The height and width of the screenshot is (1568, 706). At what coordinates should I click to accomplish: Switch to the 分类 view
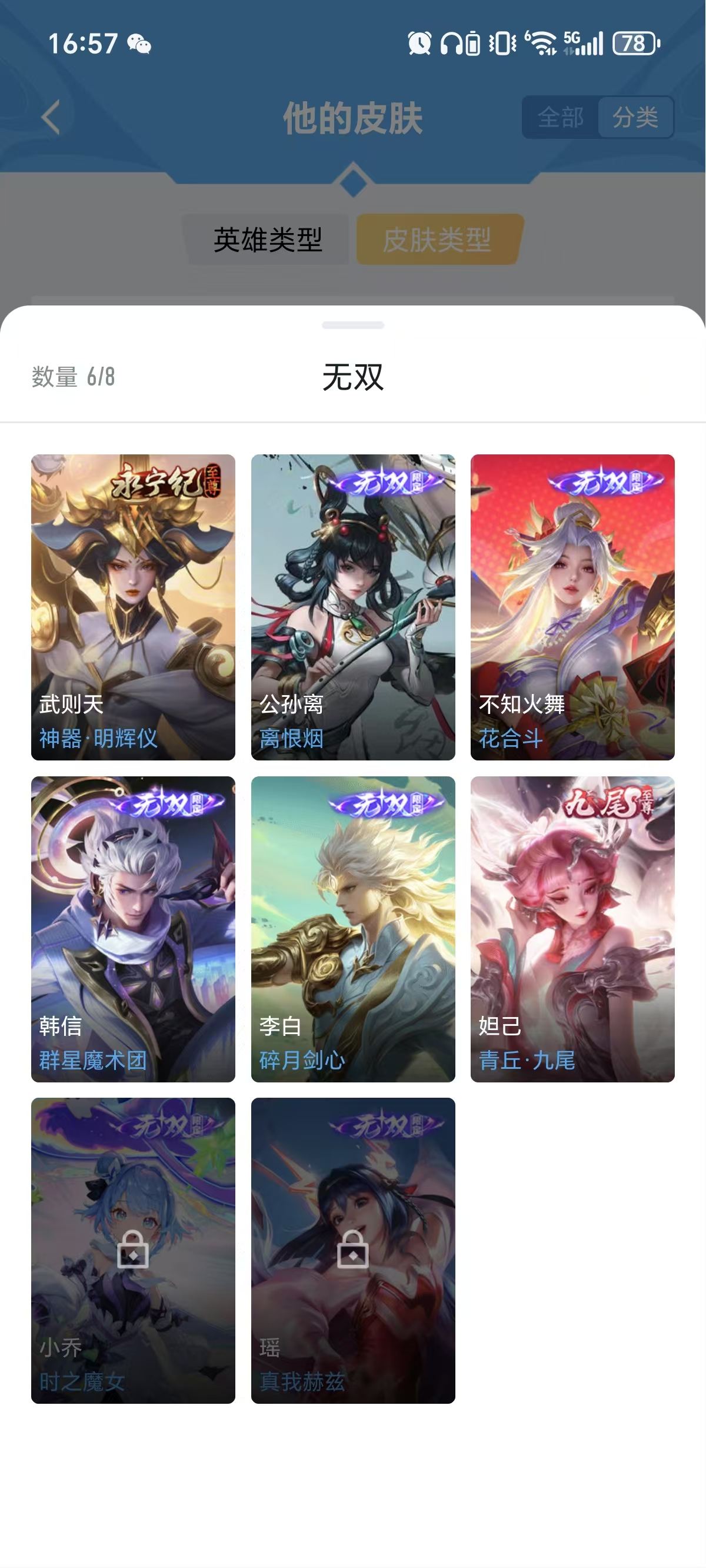click(635, 118)
